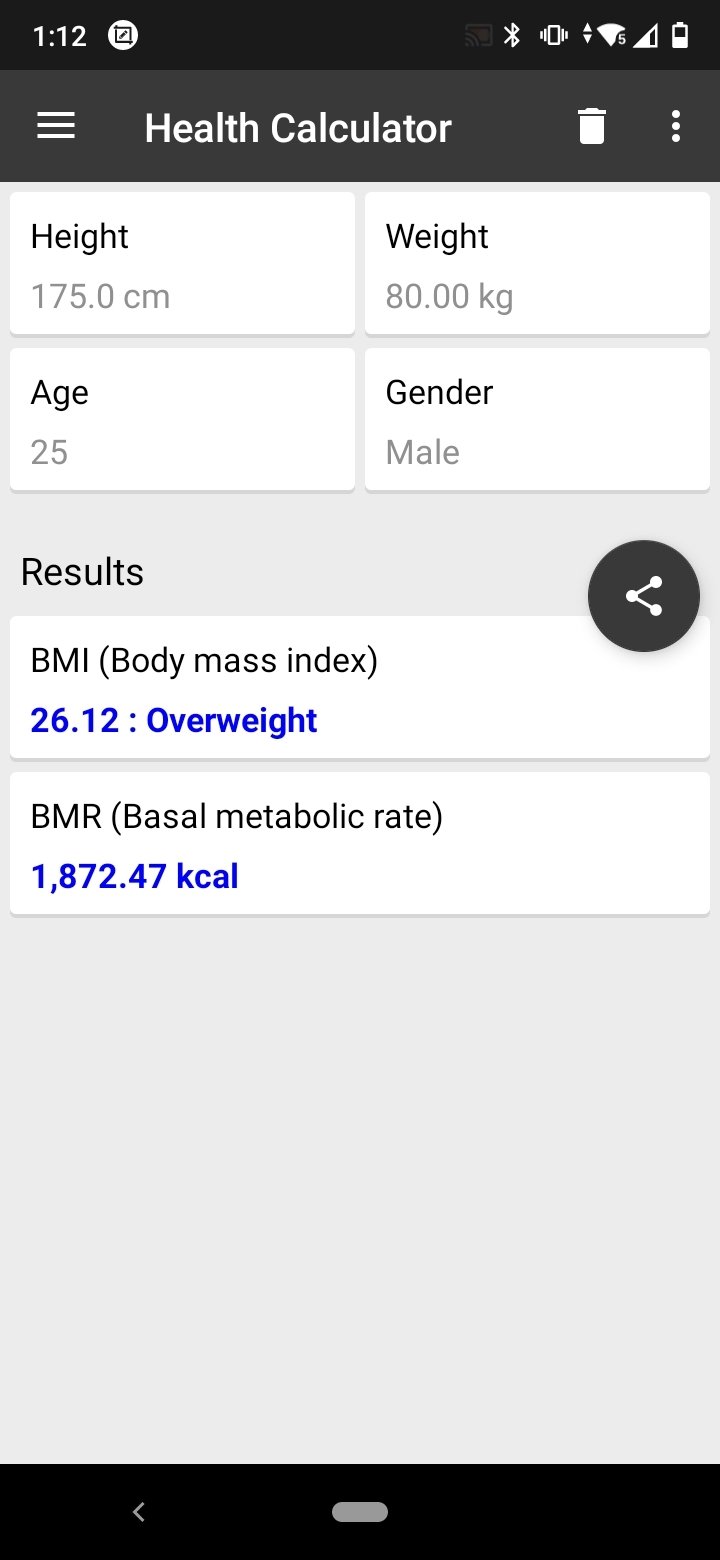Image resolution: width=720 pixels, height=1560 pixels.
Task: Open the hamburger navigation drawer
Action: (56, 126)
